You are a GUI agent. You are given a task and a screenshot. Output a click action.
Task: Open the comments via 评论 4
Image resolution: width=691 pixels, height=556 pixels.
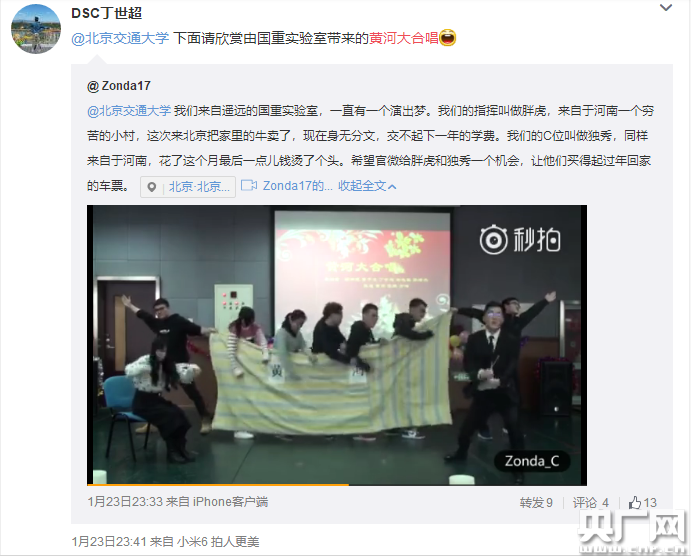point(591,502)
